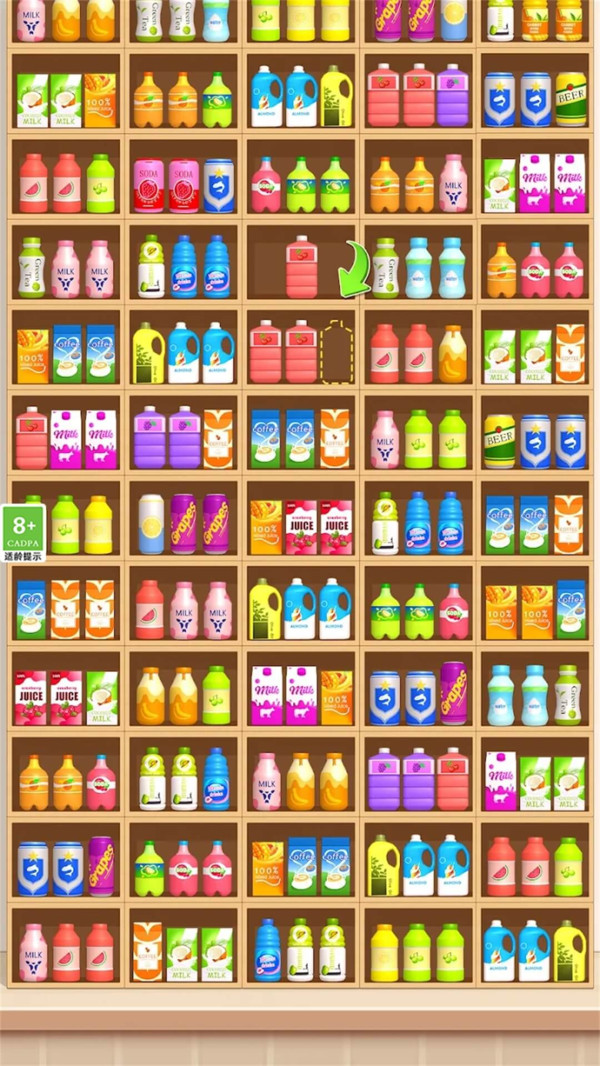This screenshot has height=1066, width=600.
Task: Tap the dashed empty slot outline
Action: click(337, 352)
